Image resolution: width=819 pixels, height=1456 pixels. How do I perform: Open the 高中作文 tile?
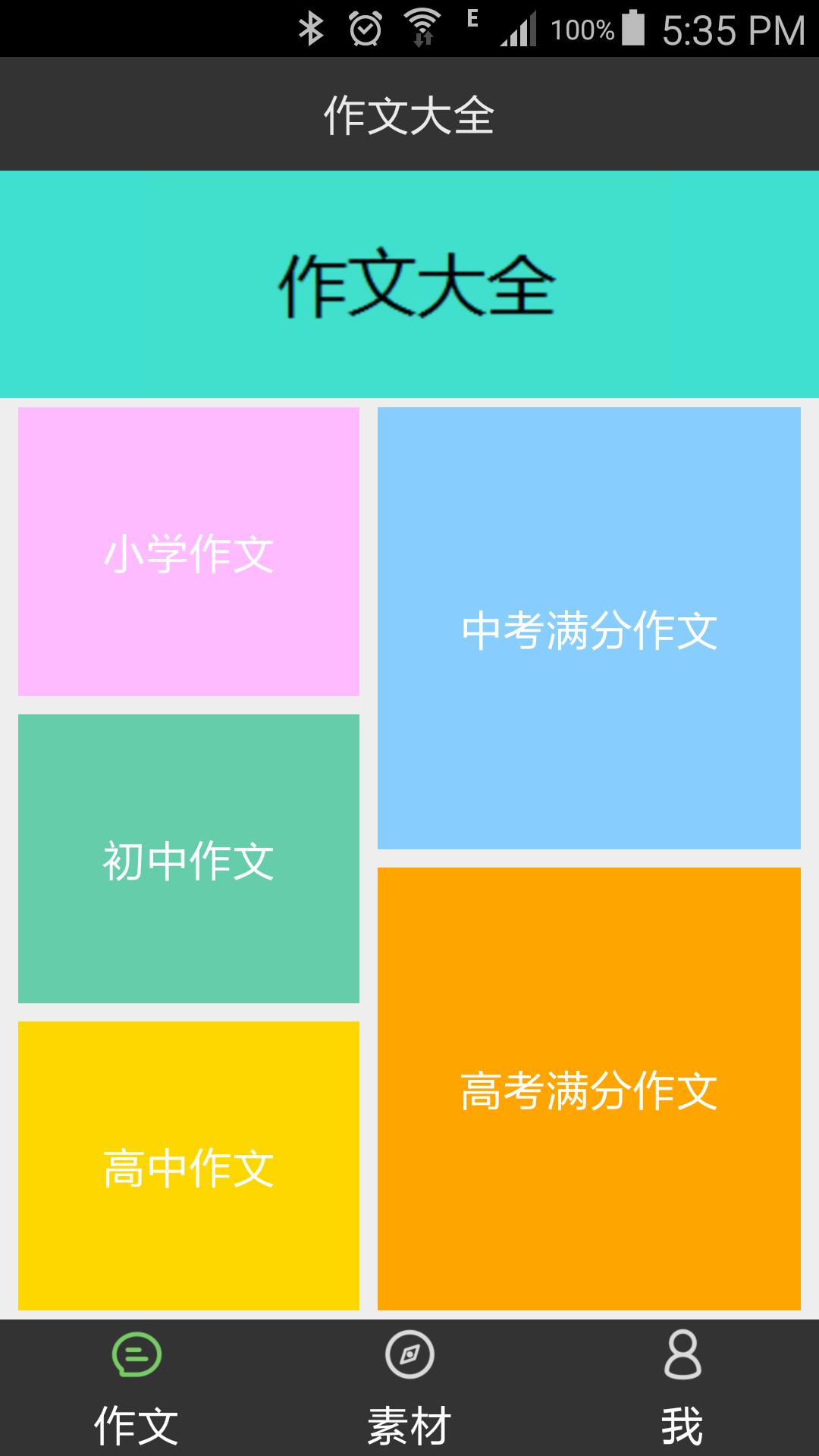(x=189, y=1166)
